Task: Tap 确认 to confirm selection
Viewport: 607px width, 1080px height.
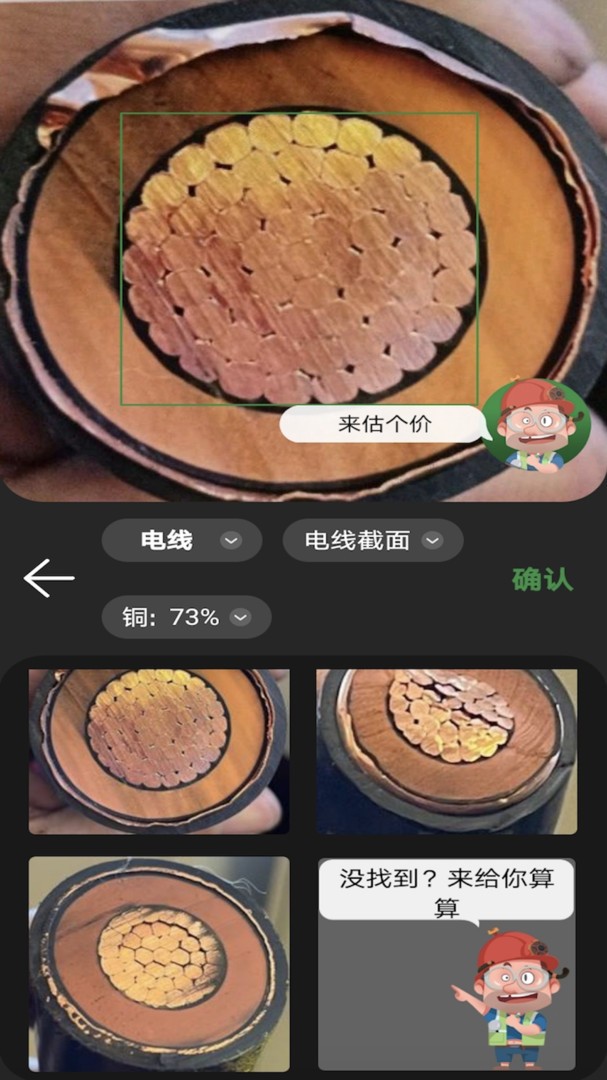Action: coord(542,579)
